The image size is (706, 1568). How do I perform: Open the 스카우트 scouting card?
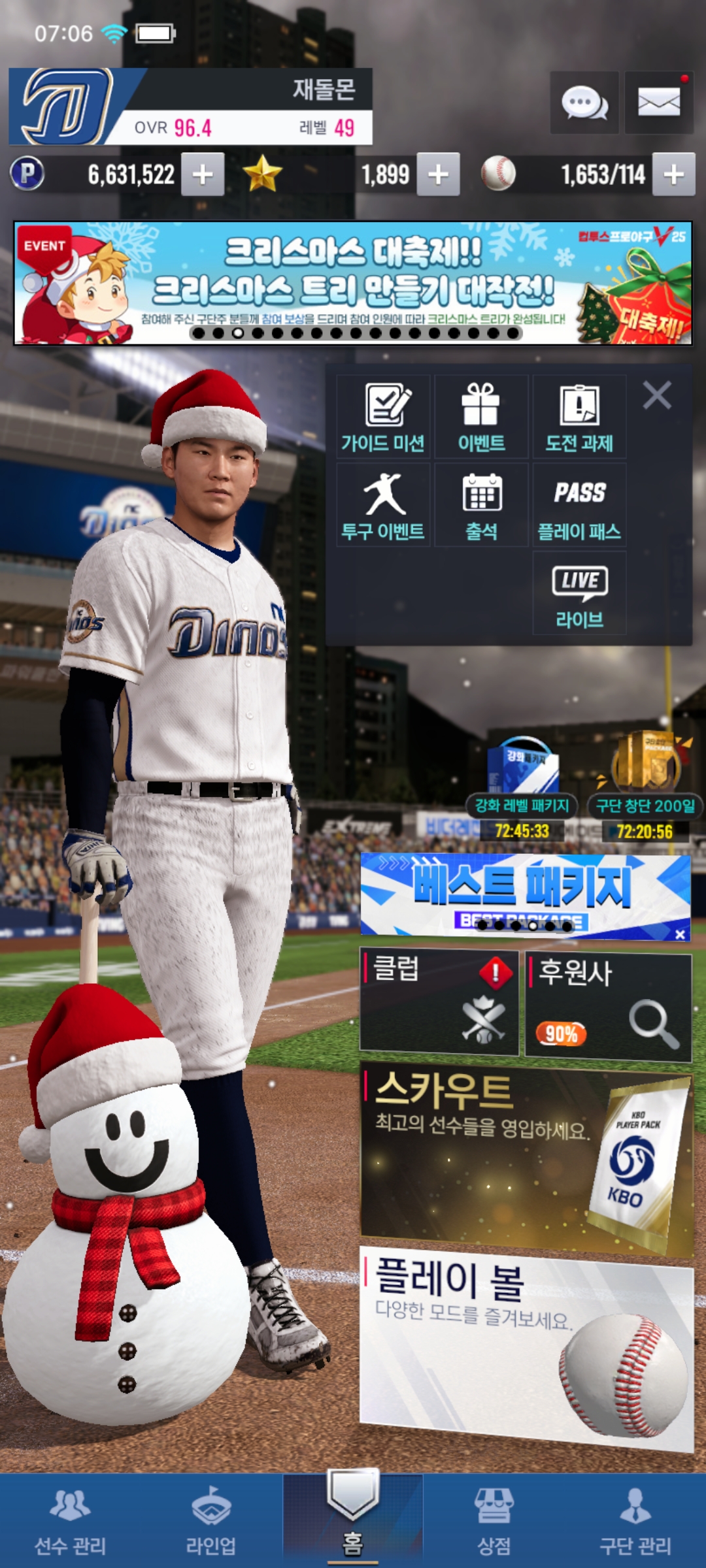pyautogui.click(x=526, y=1155)
